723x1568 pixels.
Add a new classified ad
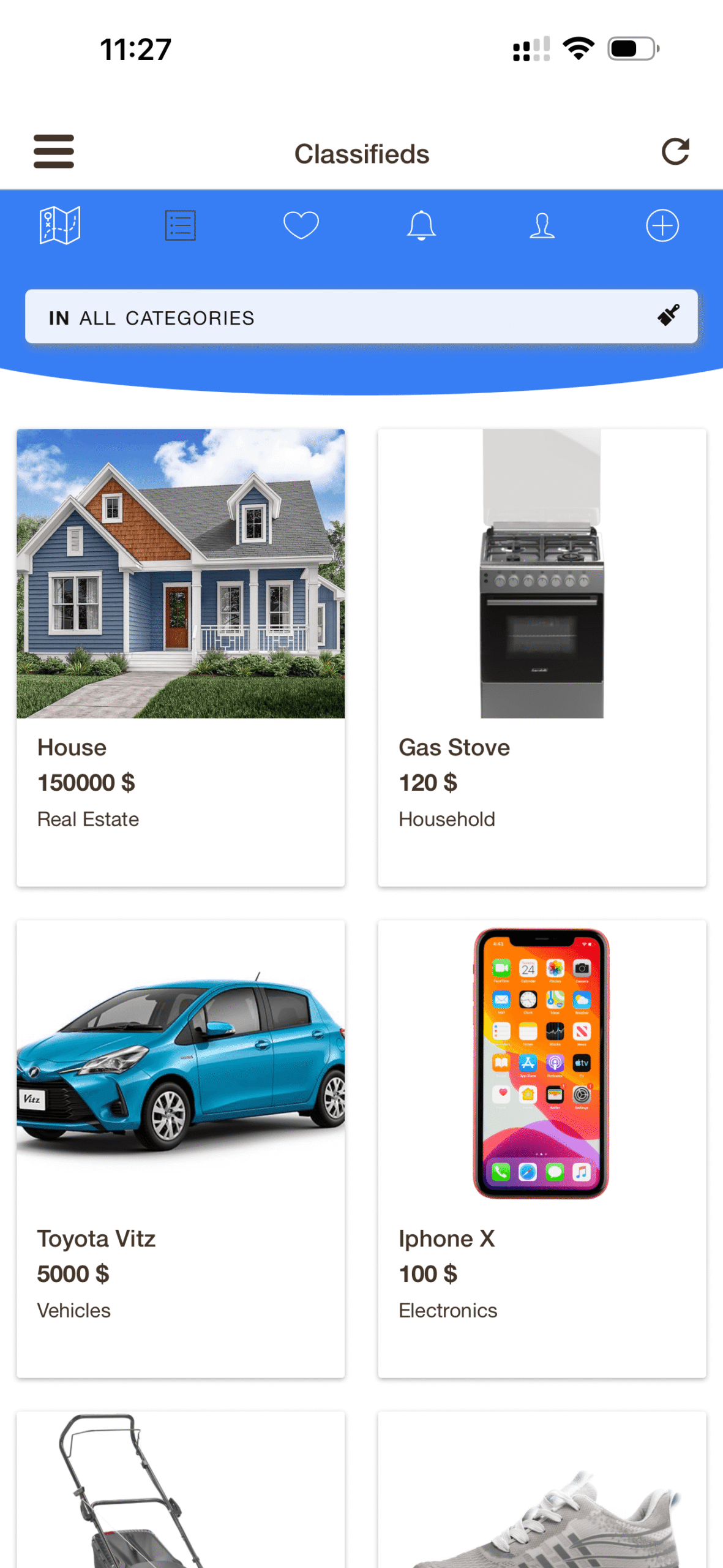(x=662, y=225)
